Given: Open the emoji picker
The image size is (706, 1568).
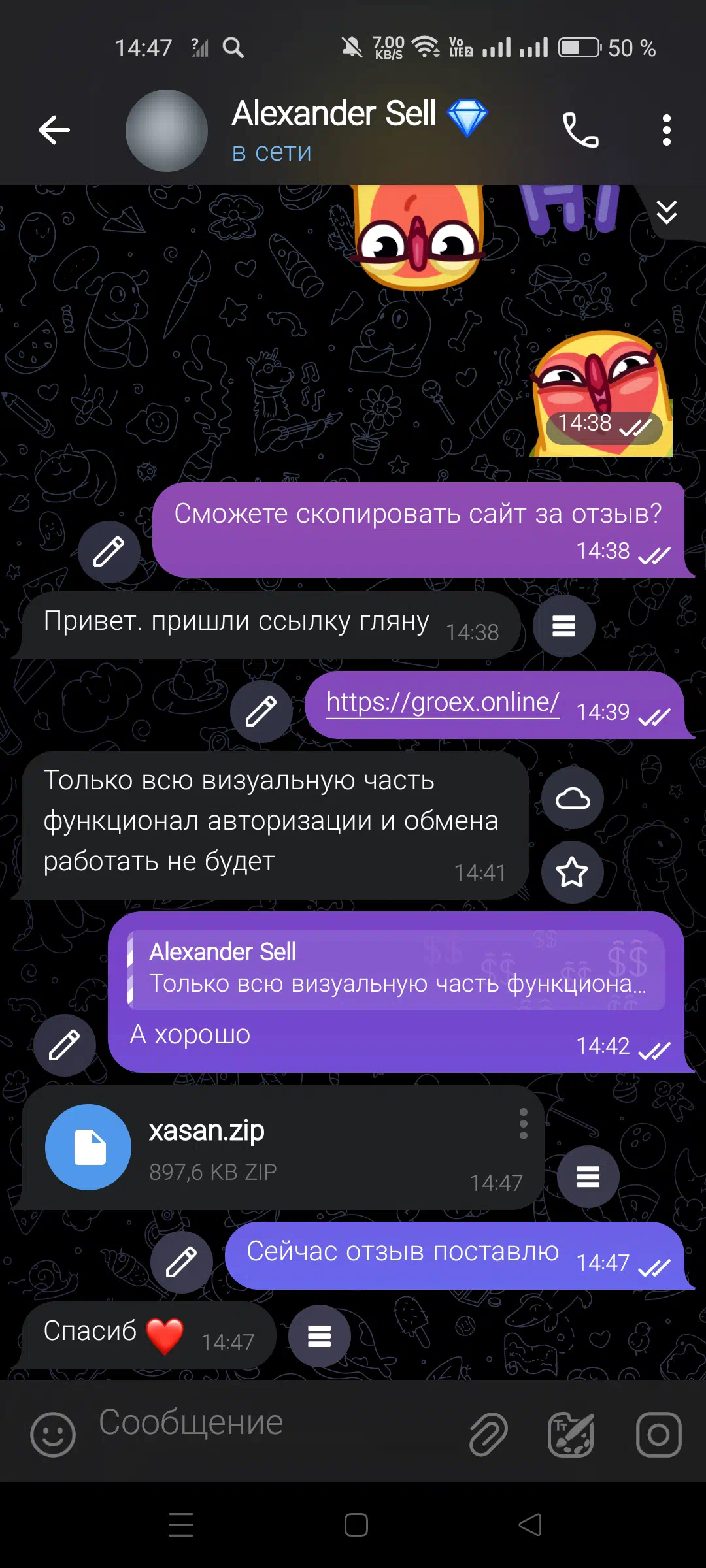Looking at the screenshot, I should coord(53,1435).
